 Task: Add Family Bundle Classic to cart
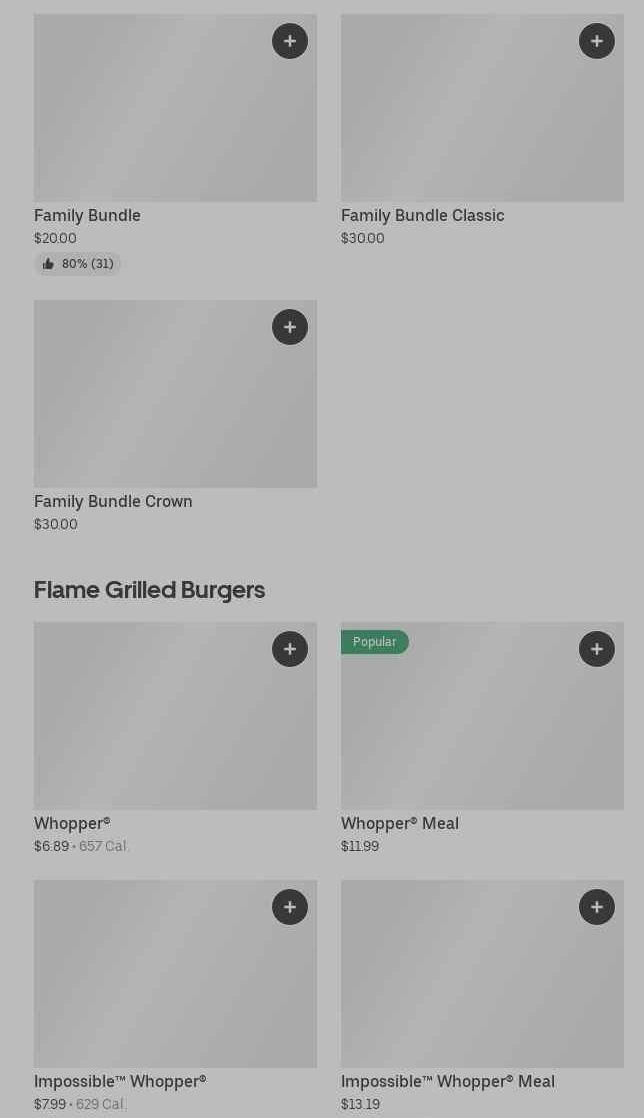coord(597,41)
